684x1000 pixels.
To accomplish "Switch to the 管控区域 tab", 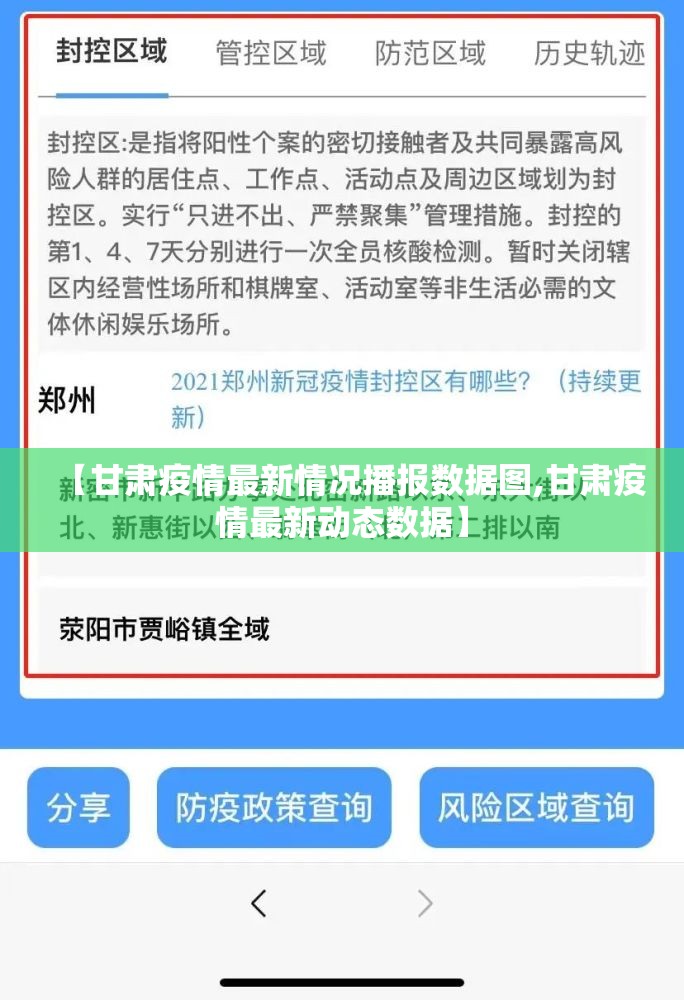I will (x=271, y=53).
